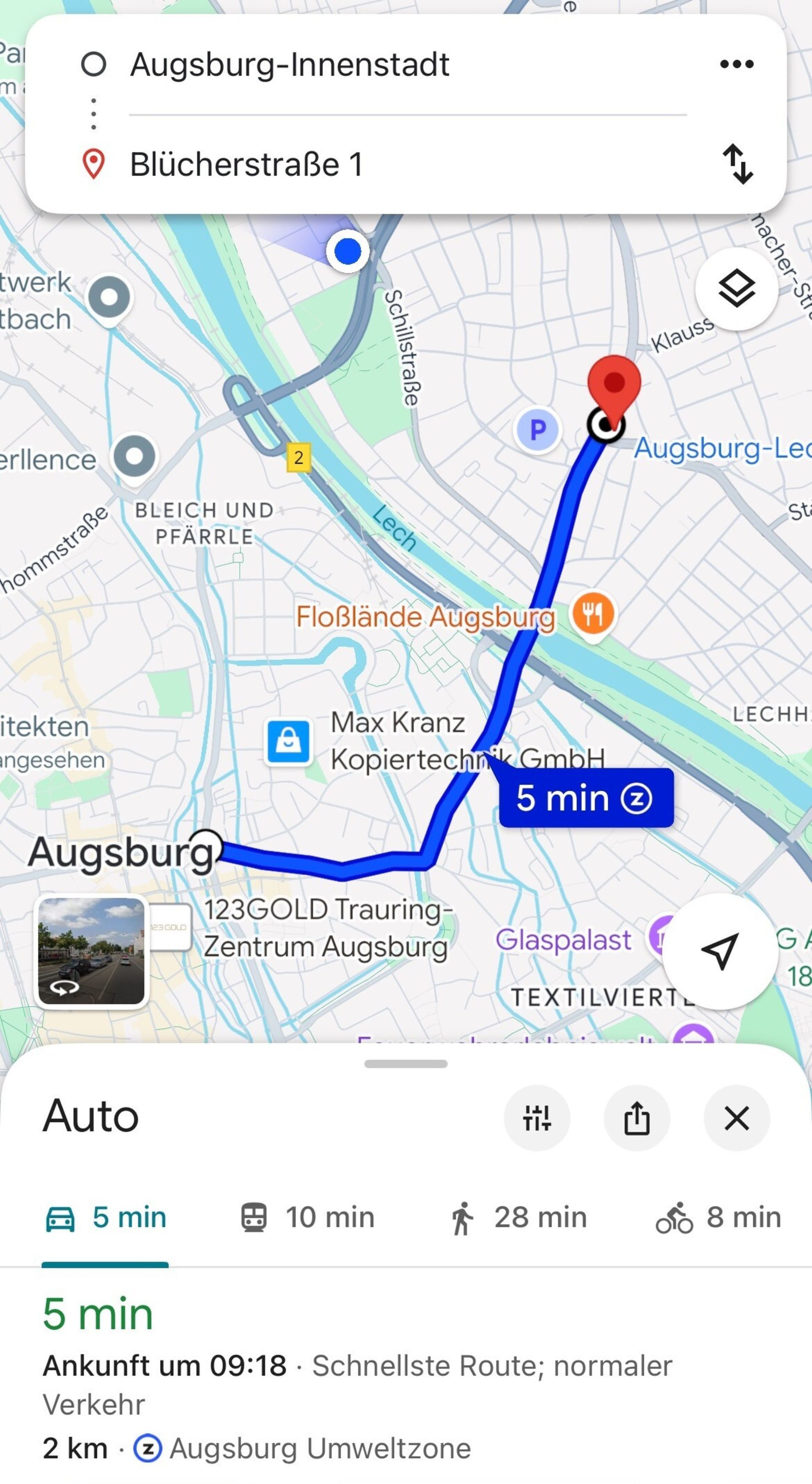Screen dimensions: 812x1484
Task: Switch to public transit, 10 min
Action: [307, 1217]
